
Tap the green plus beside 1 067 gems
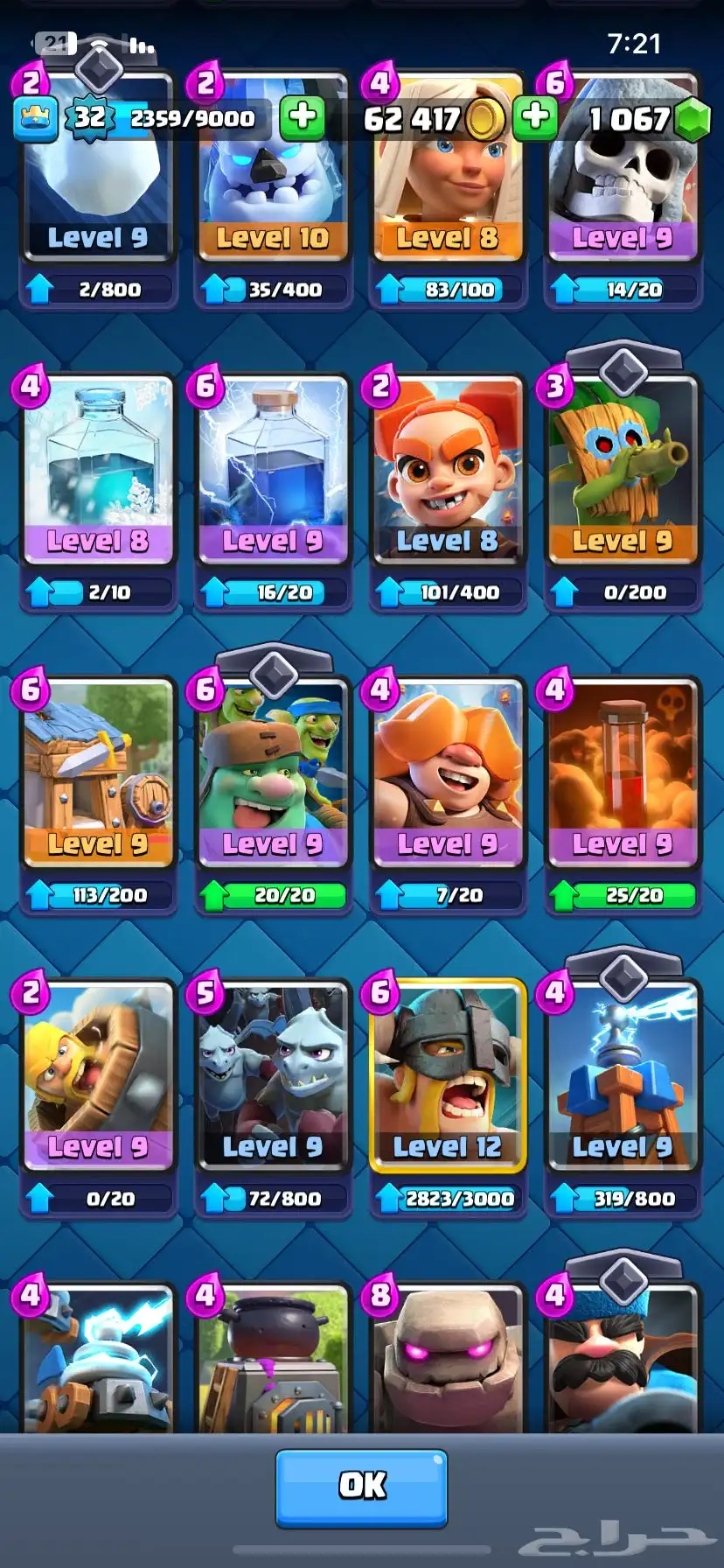click(535, 116)
